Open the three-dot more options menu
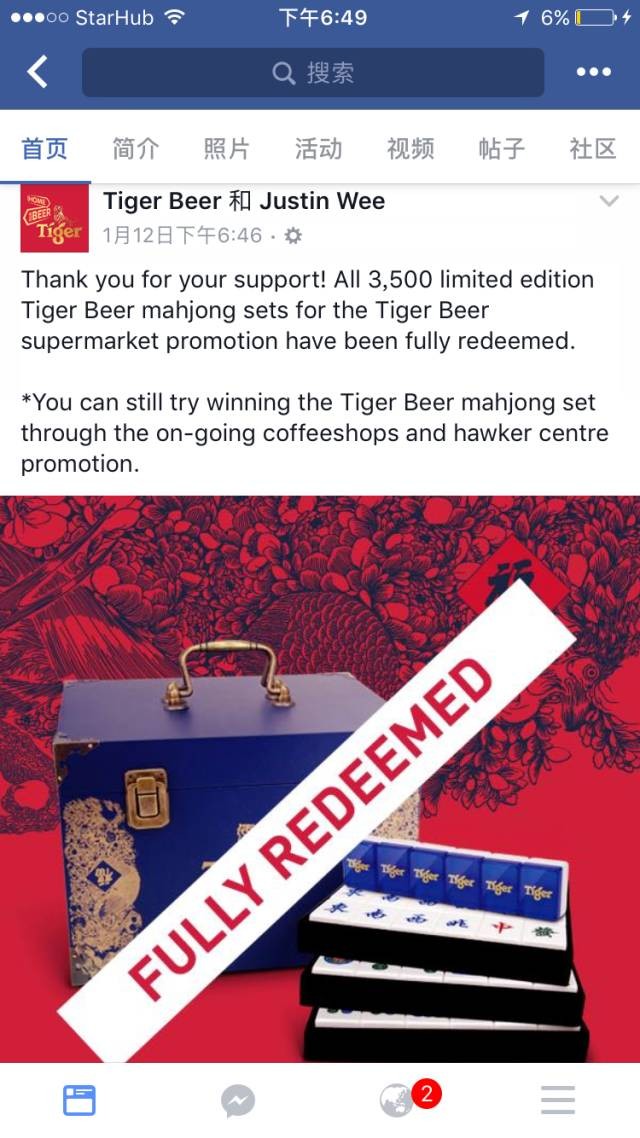 593,72
